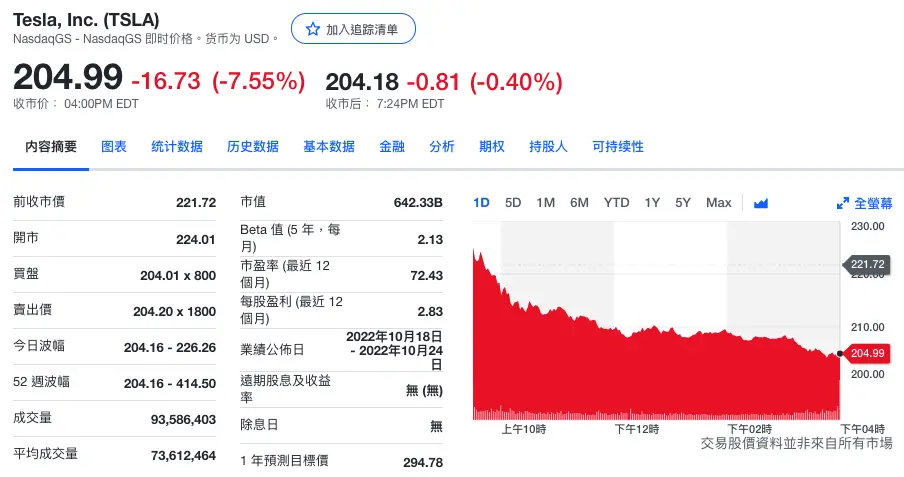View the 持股人 tab
This screenshot has width=904, height=477.
point(548,147)
